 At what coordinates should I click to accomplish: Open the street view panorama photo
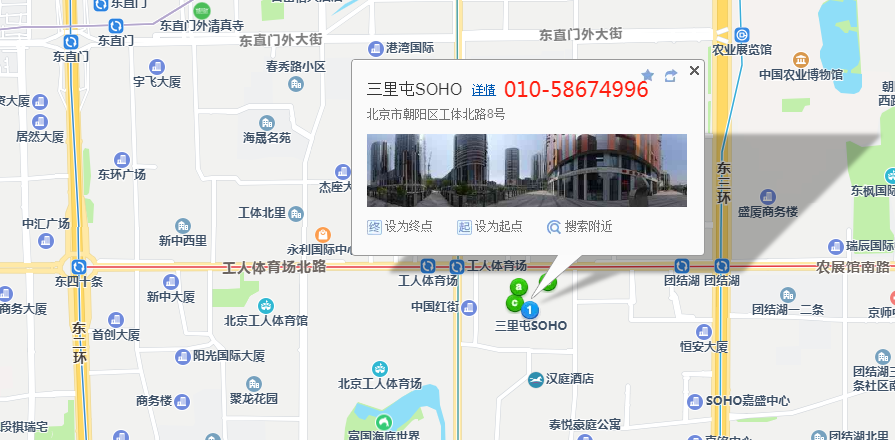[527, 170]
